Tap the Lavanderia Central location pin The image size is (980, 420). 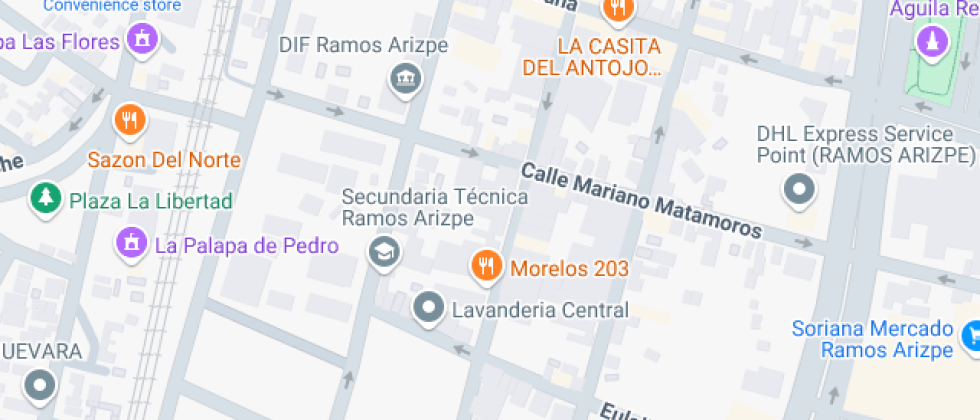(x=429, y=307)
